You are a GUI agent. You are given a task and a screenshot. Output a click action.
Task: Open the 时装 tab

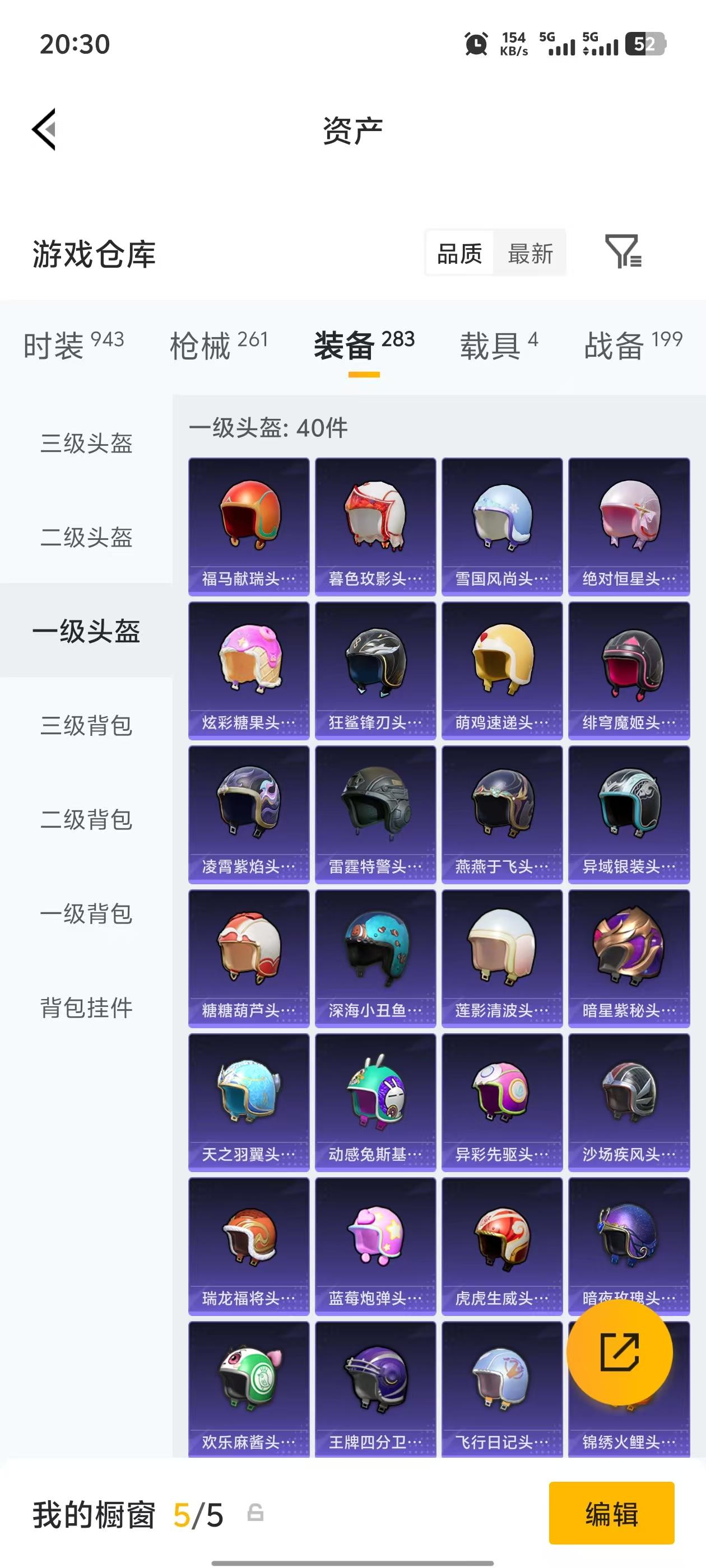pyautogui.click(x=73, y=344)
